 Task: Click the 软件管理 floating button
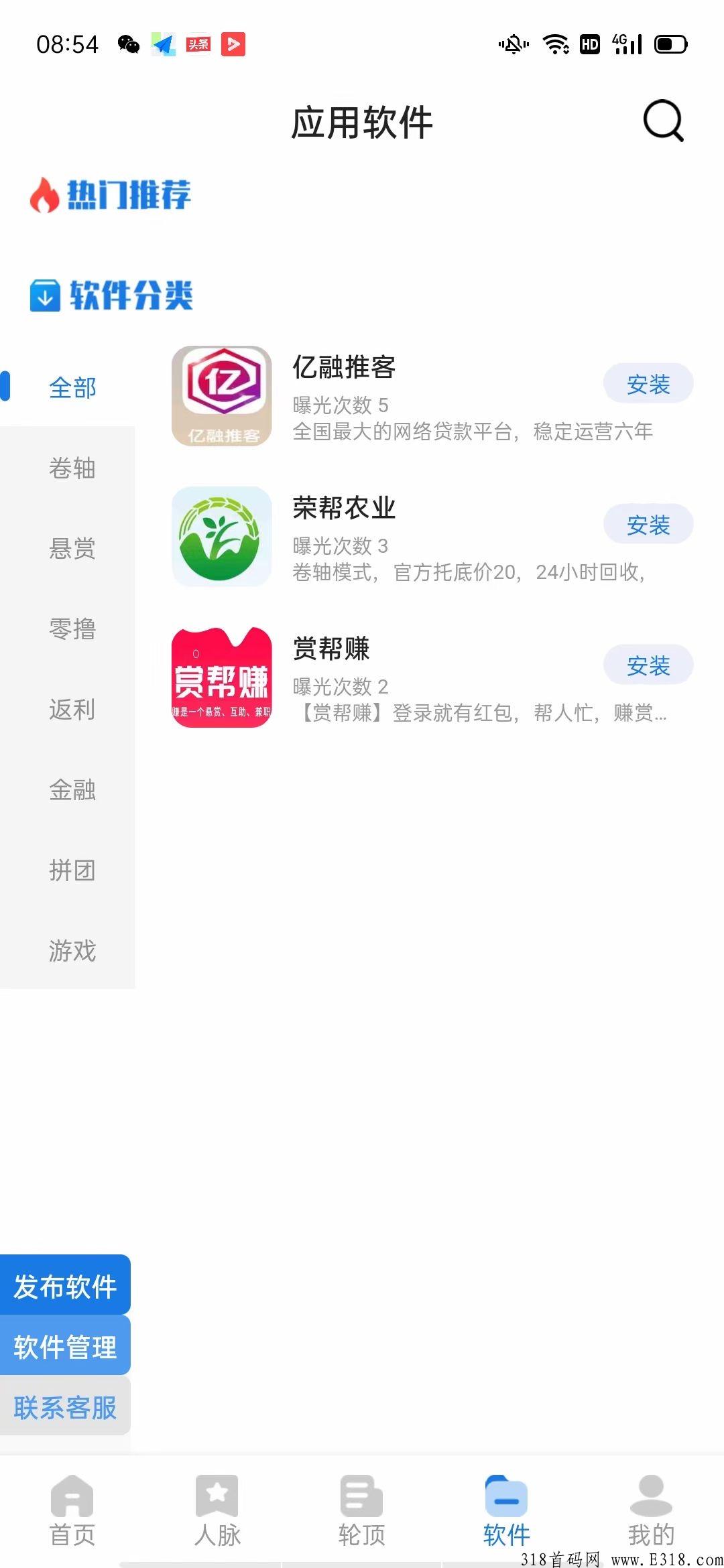65,1346
